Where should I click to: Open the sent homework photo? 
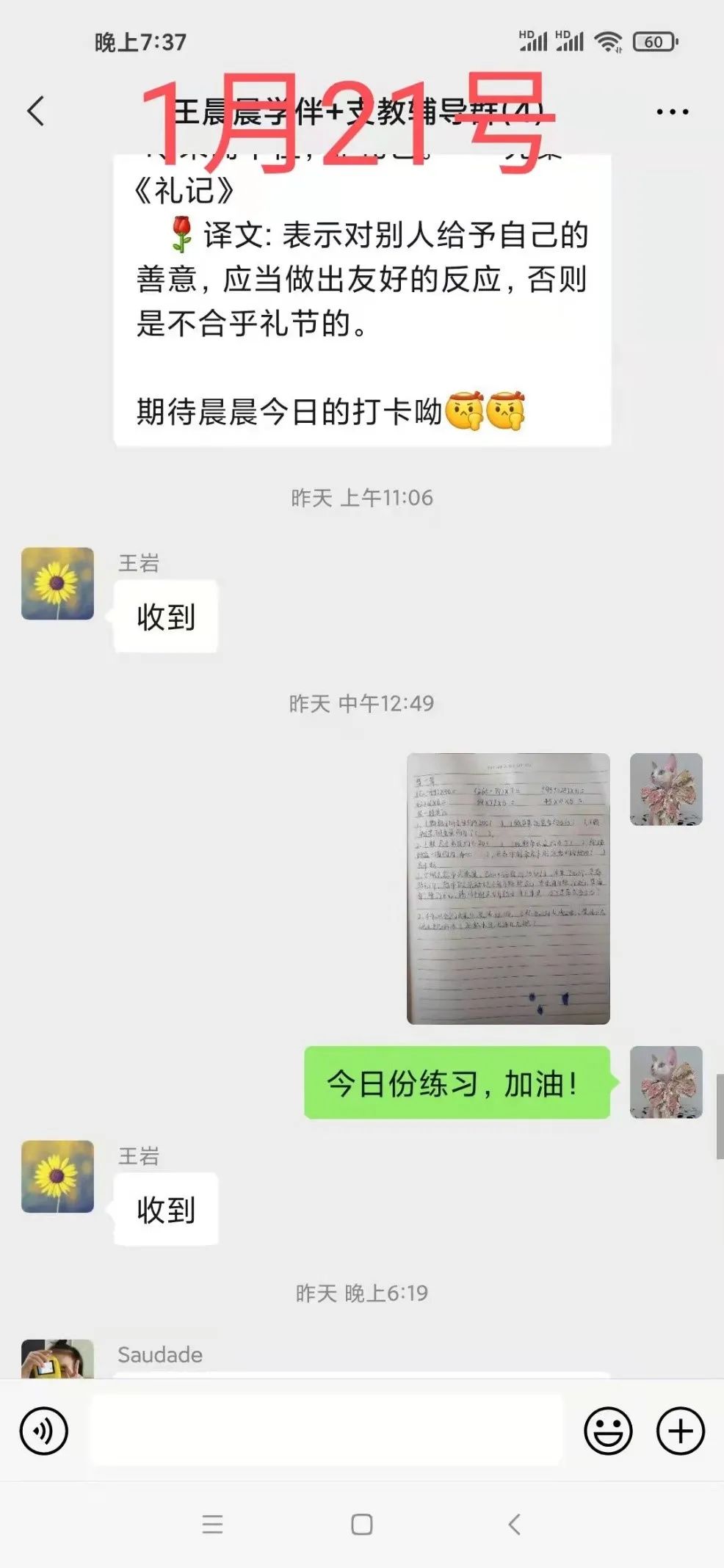(x=508, y=888)
